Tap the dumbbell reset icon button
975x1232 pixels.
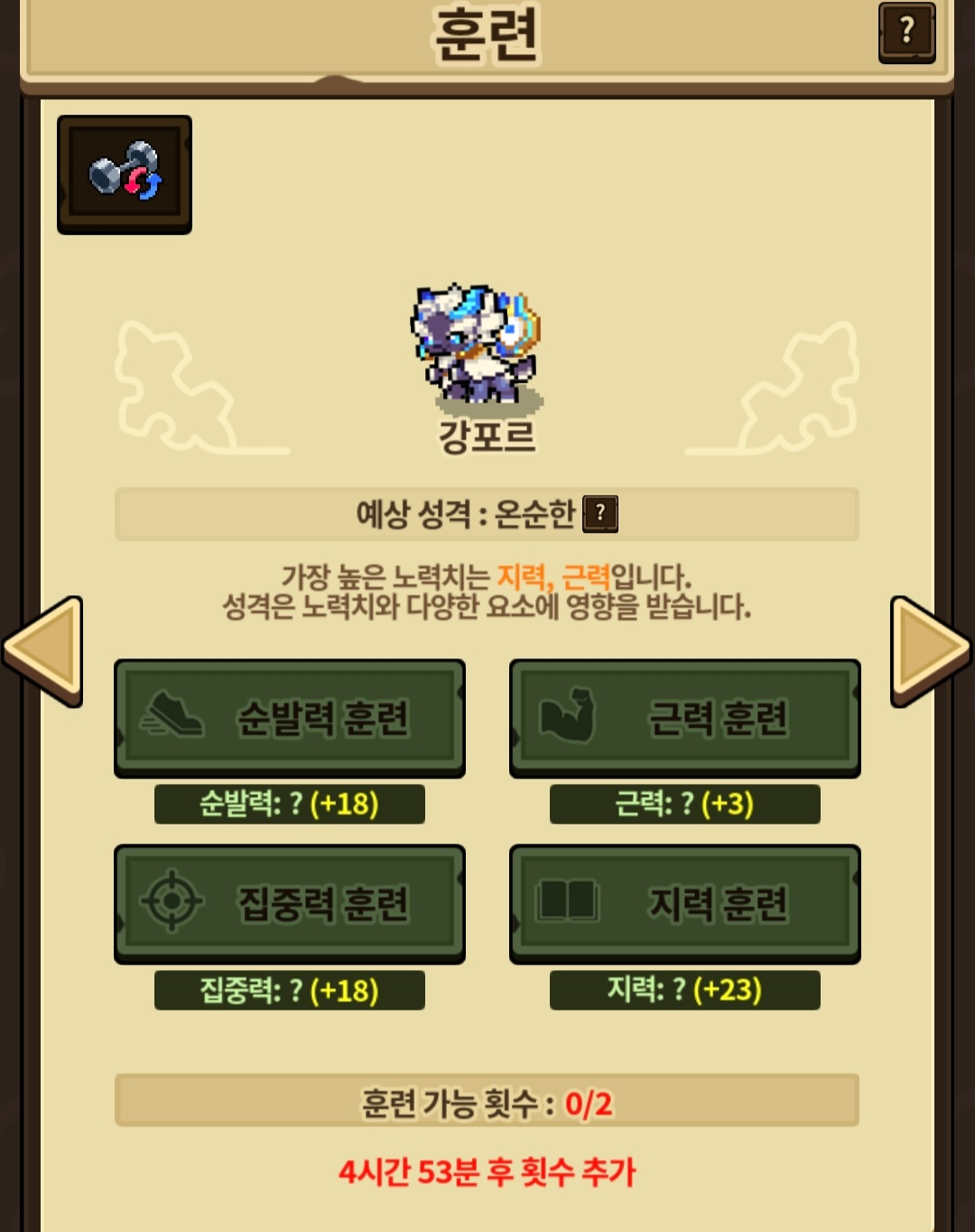tap(125, 174)
